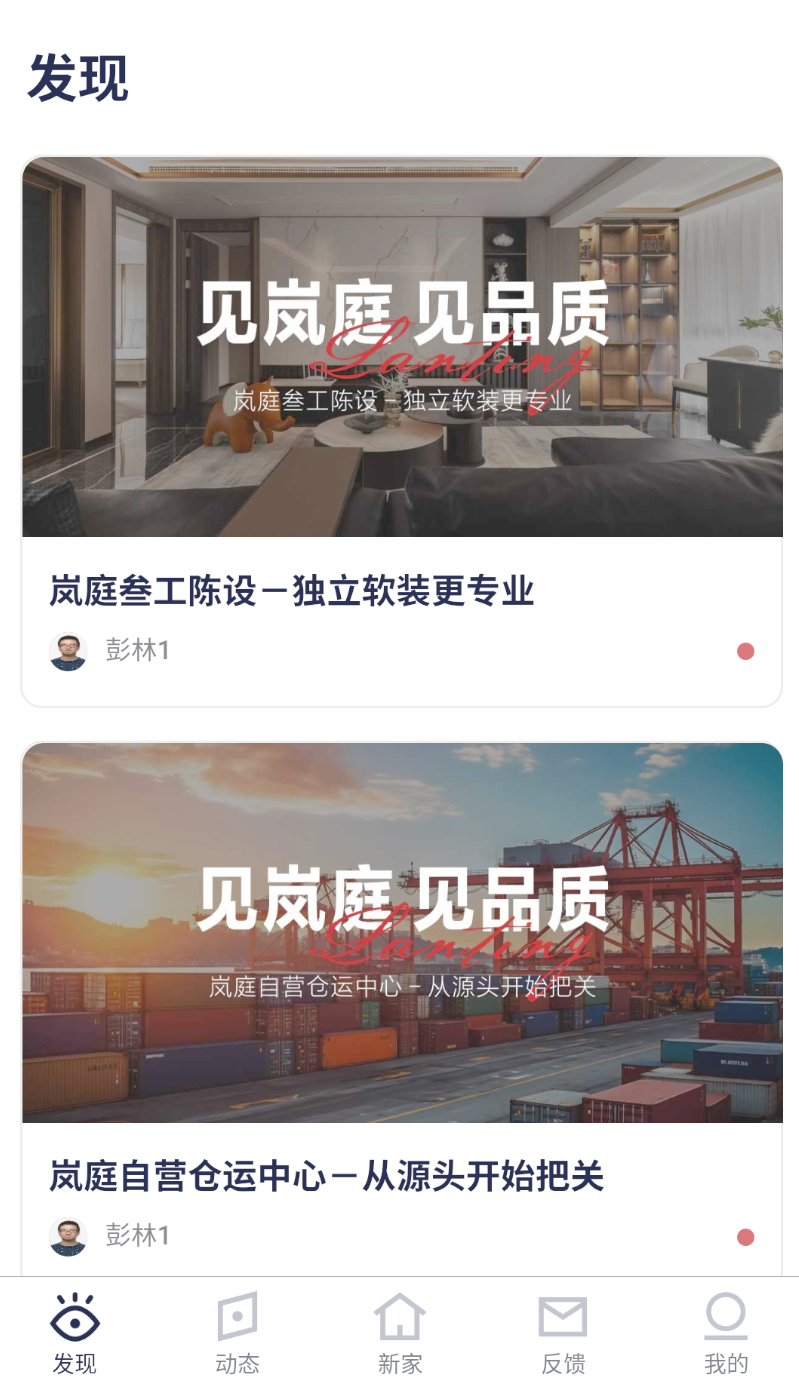Open the 岚庭自营仓运中心 warehouse card
799x1384 pixels.
(401, 1009)
